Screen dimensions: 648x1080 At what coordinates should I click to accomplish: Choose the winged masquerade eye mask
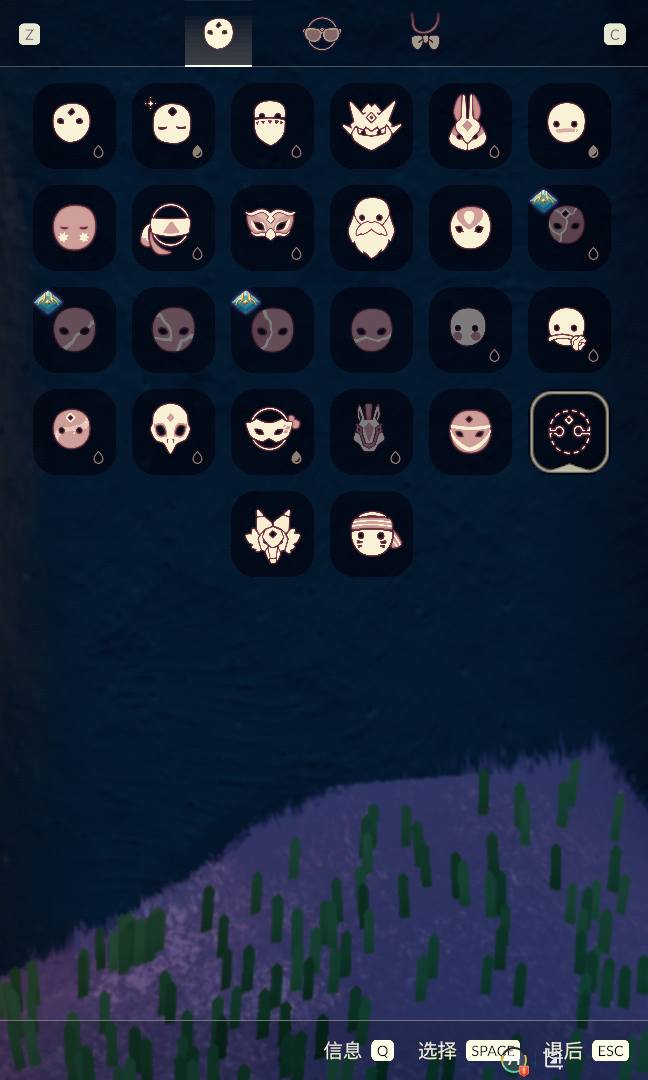[x=272, y=228]
